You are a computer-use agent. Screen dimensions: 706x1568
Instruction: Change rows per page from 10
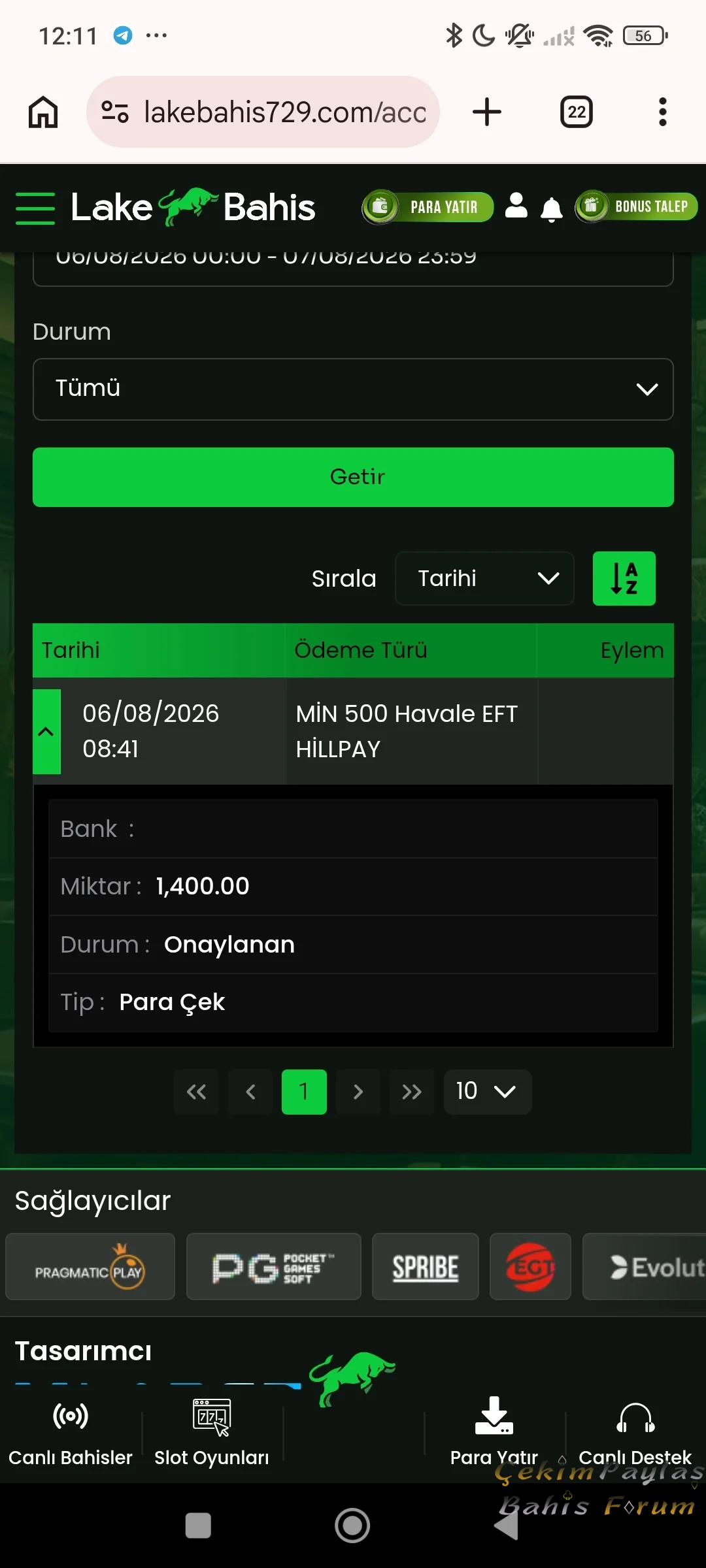tap(488, 1092)
